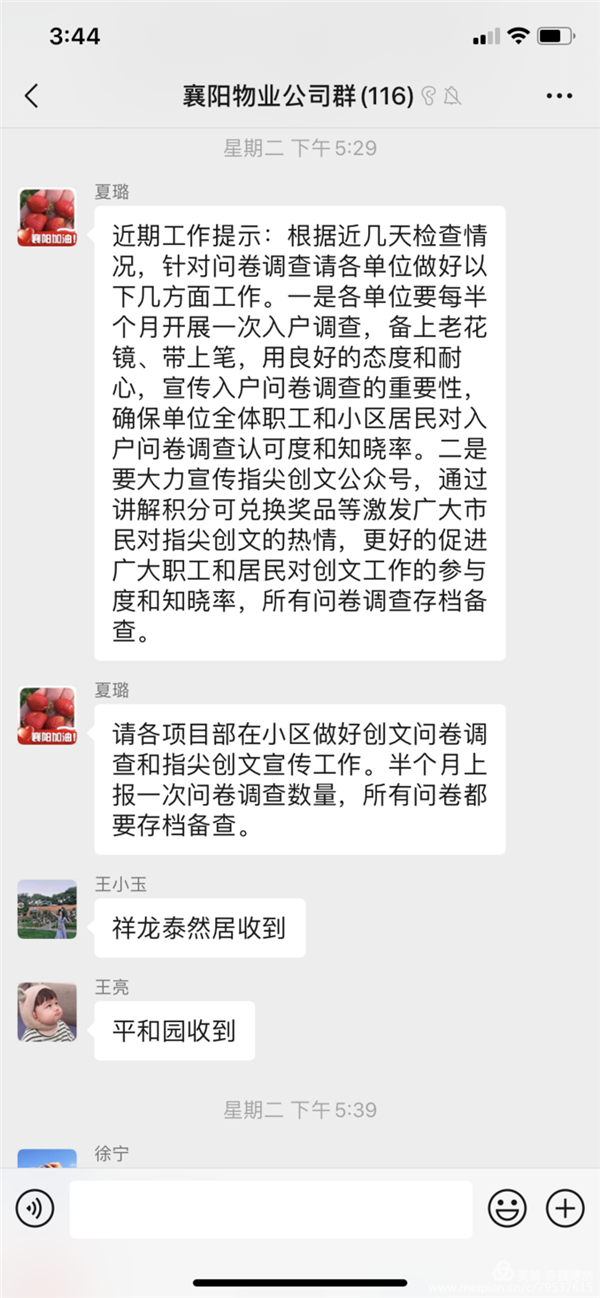600x1298 pixels.
Task: Tap 夏璐's avatar beside 近期工作提示 message
Action: point(47,216)
